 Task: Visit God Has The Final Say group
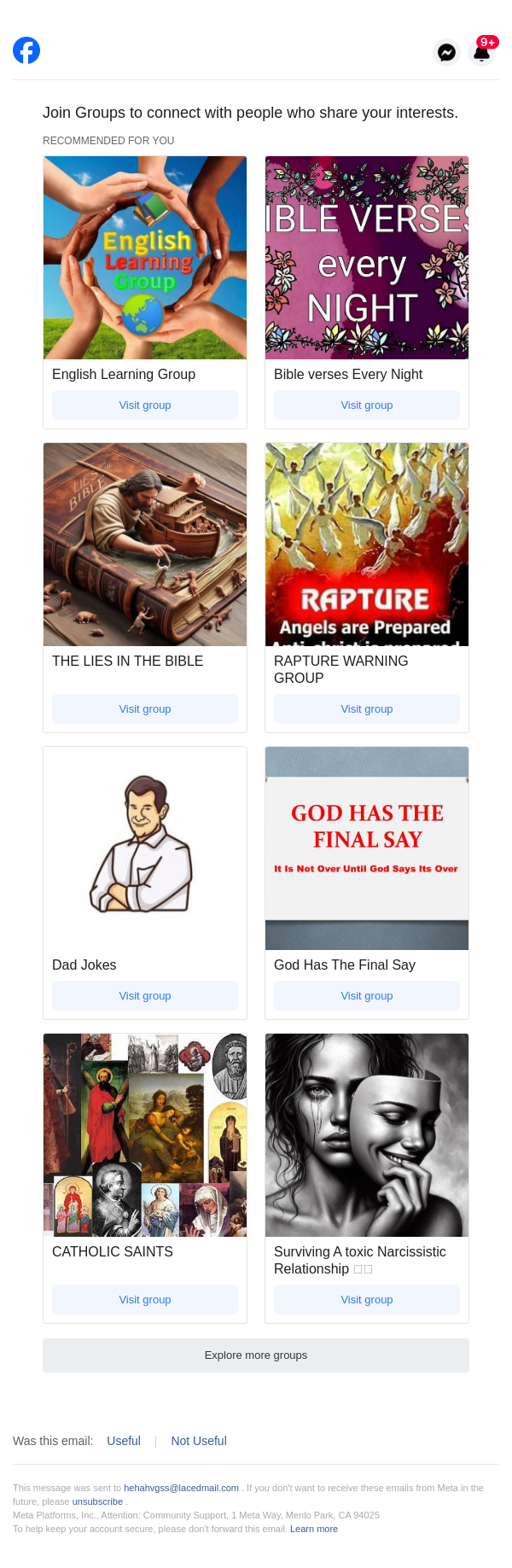(x=367, y=996)
